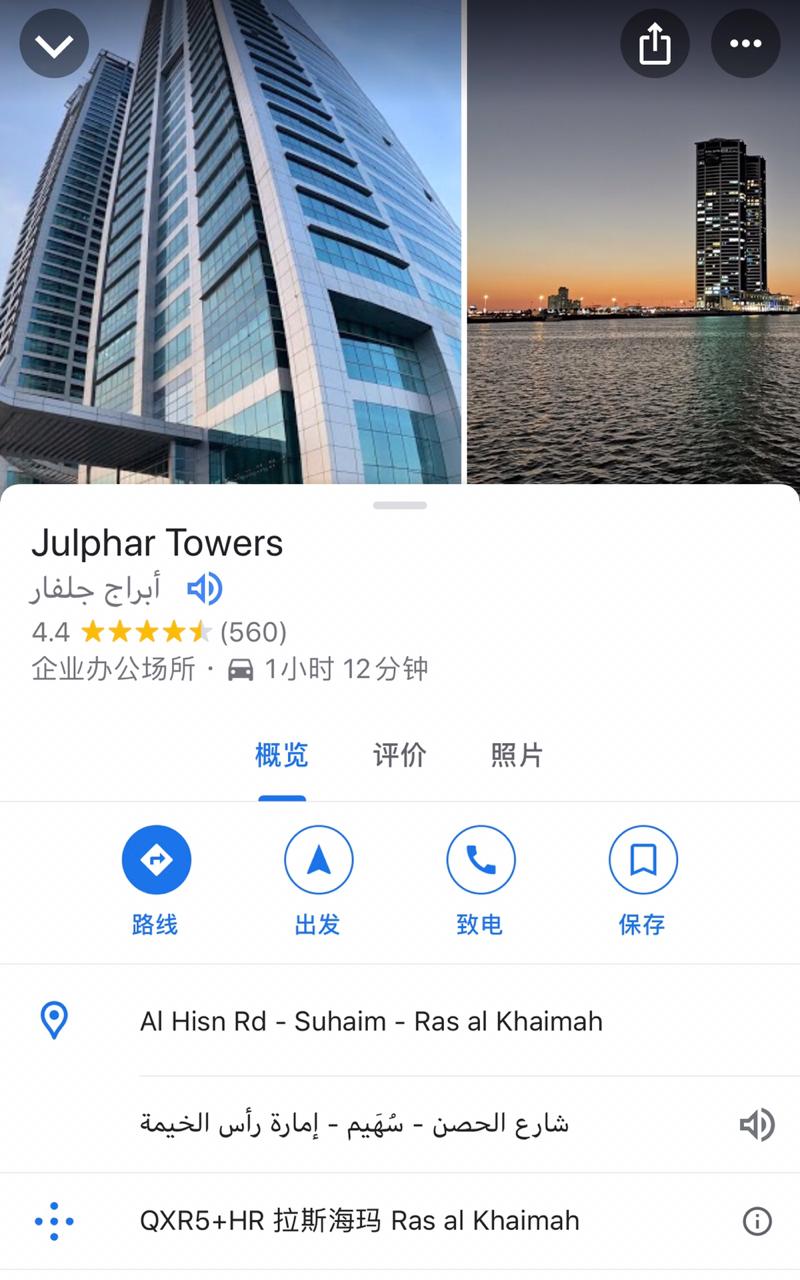Tap the address Al Hisn Rd - Suhaim
This screenshot has height=1280, width=800.
(x=370, y=1021)
